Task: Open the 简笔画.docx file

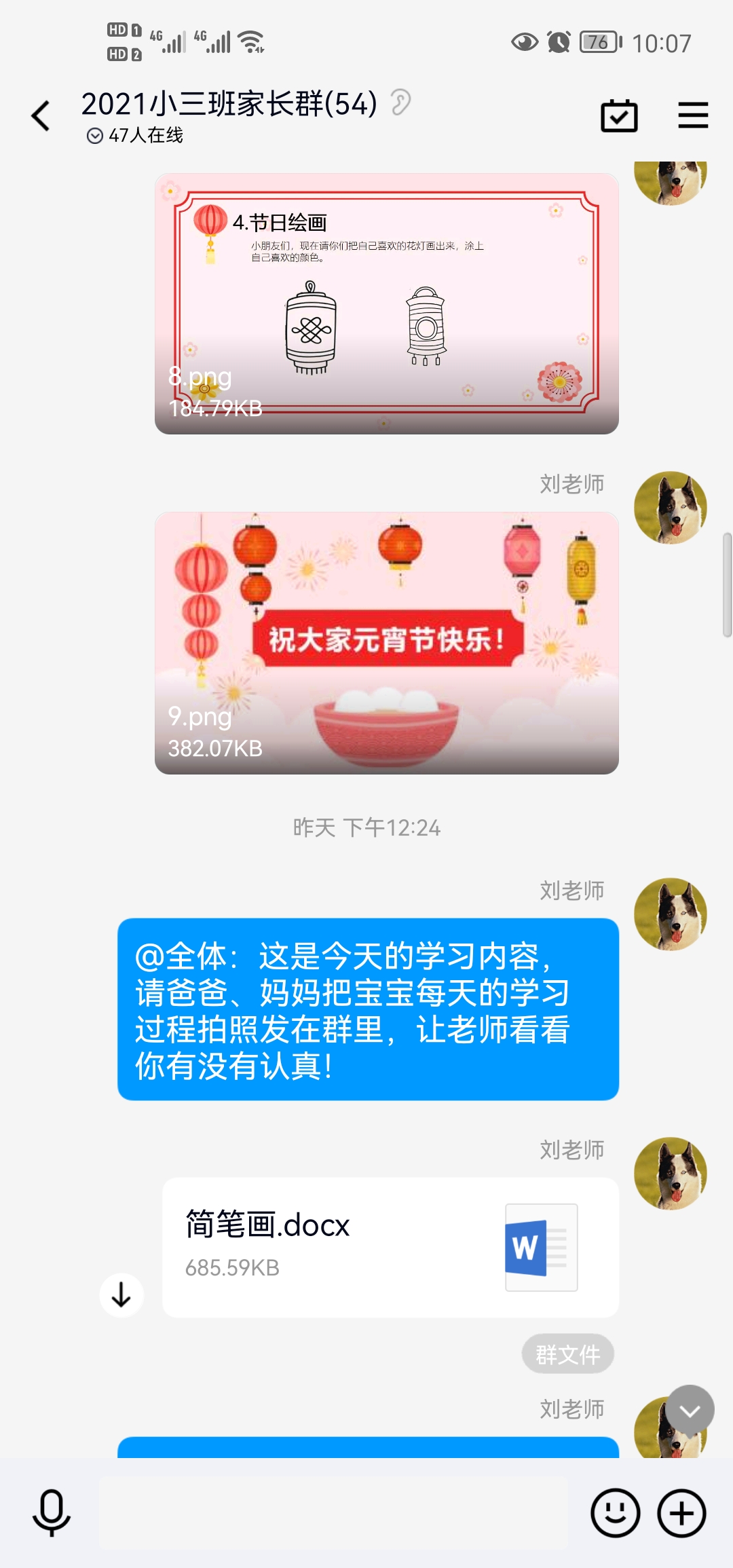Action: pos(390,1247)
